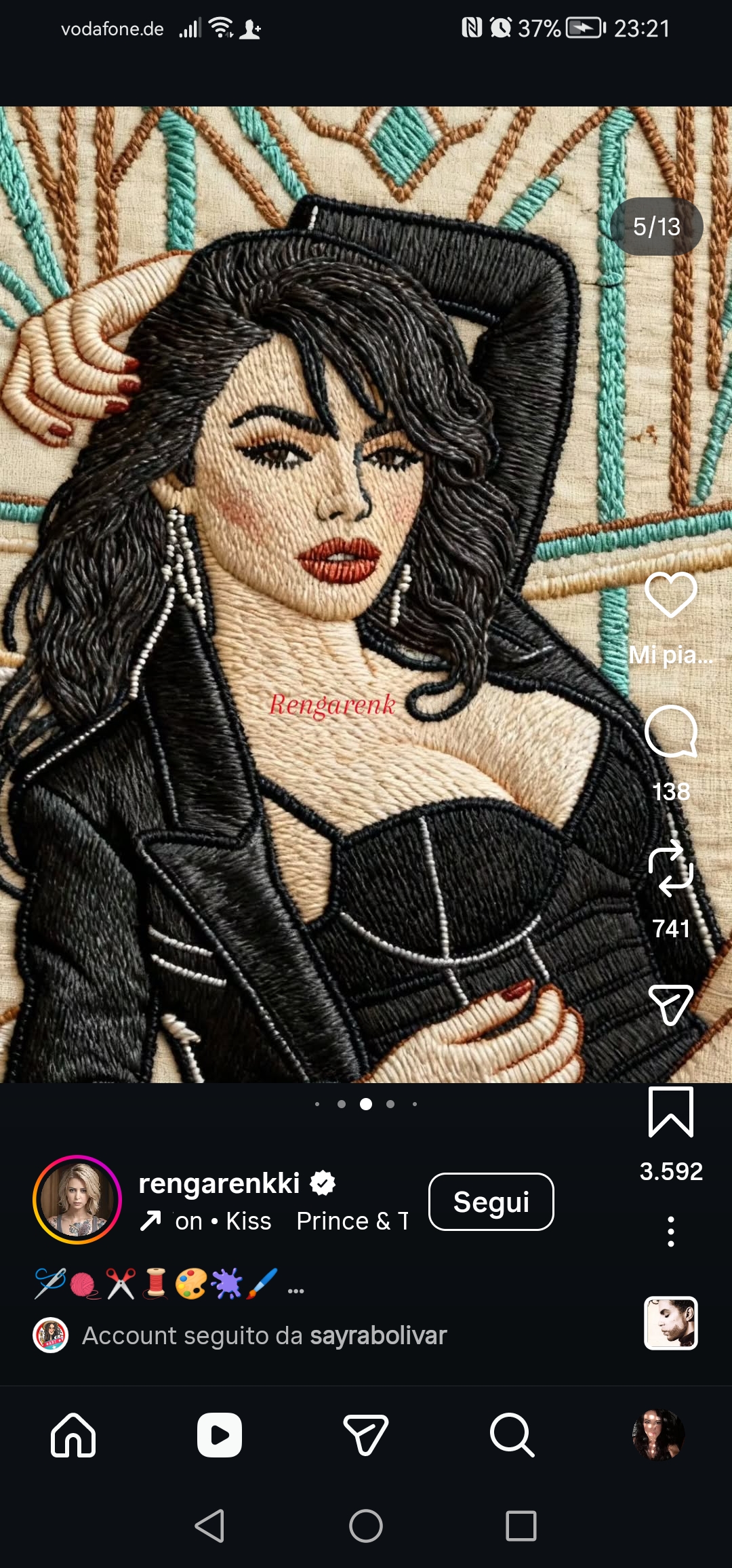The height and width of the screenshot is (1568, 732).
Task: Open your own profile tab
Action: pyautogui.click(x=657, y=1435)
